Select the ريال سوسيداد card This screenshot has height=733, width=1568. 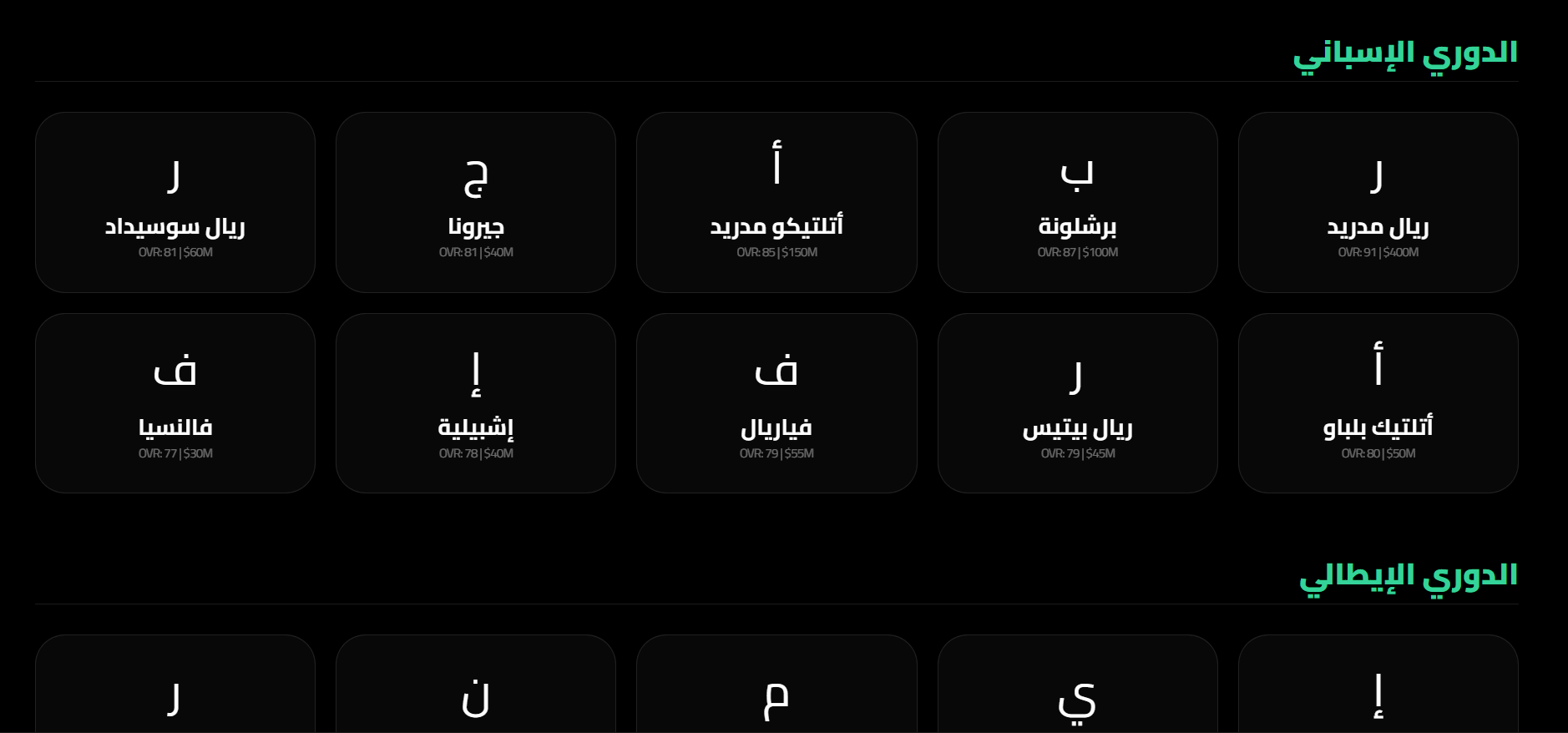pyautogui.click(x=175, y=203)
